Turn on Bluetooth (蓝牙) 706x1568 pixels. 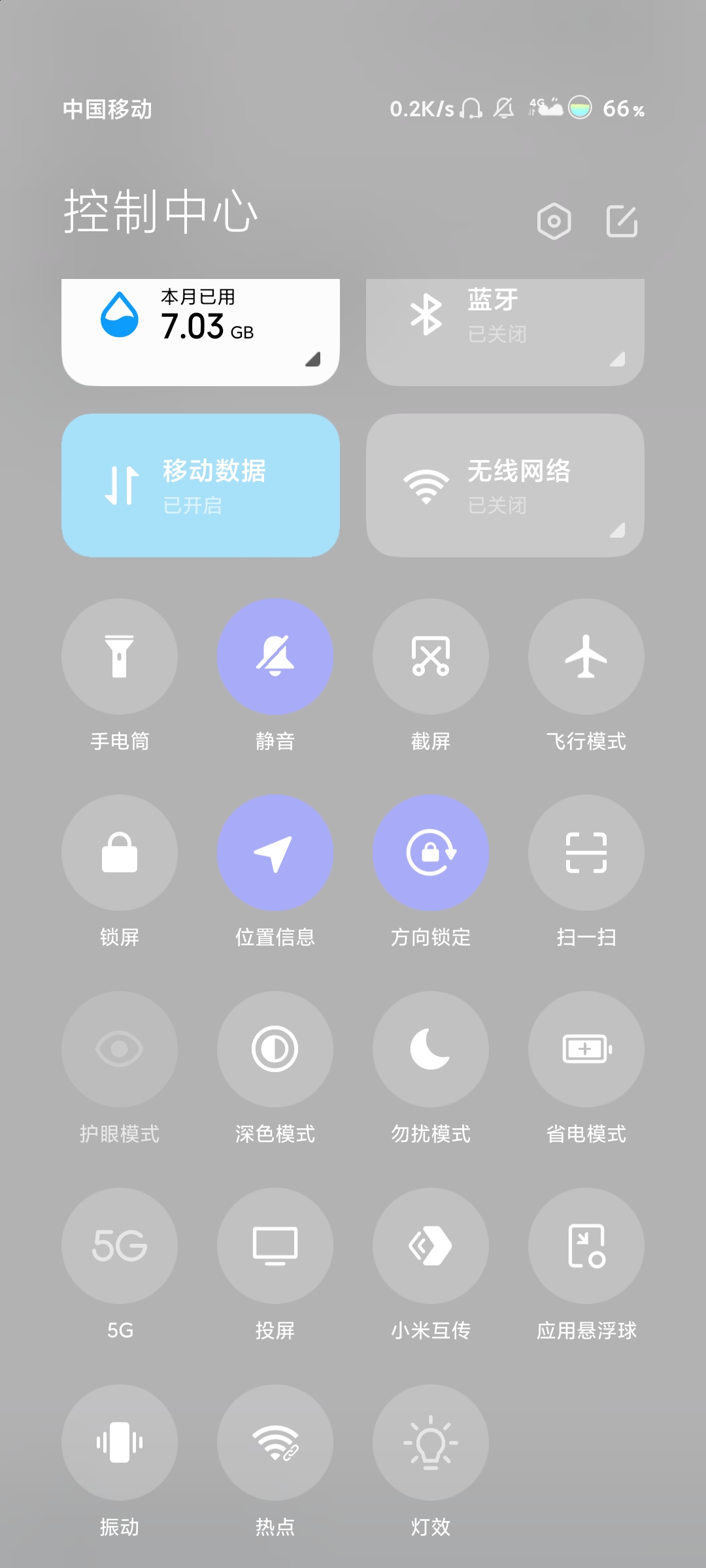(505, 332)
